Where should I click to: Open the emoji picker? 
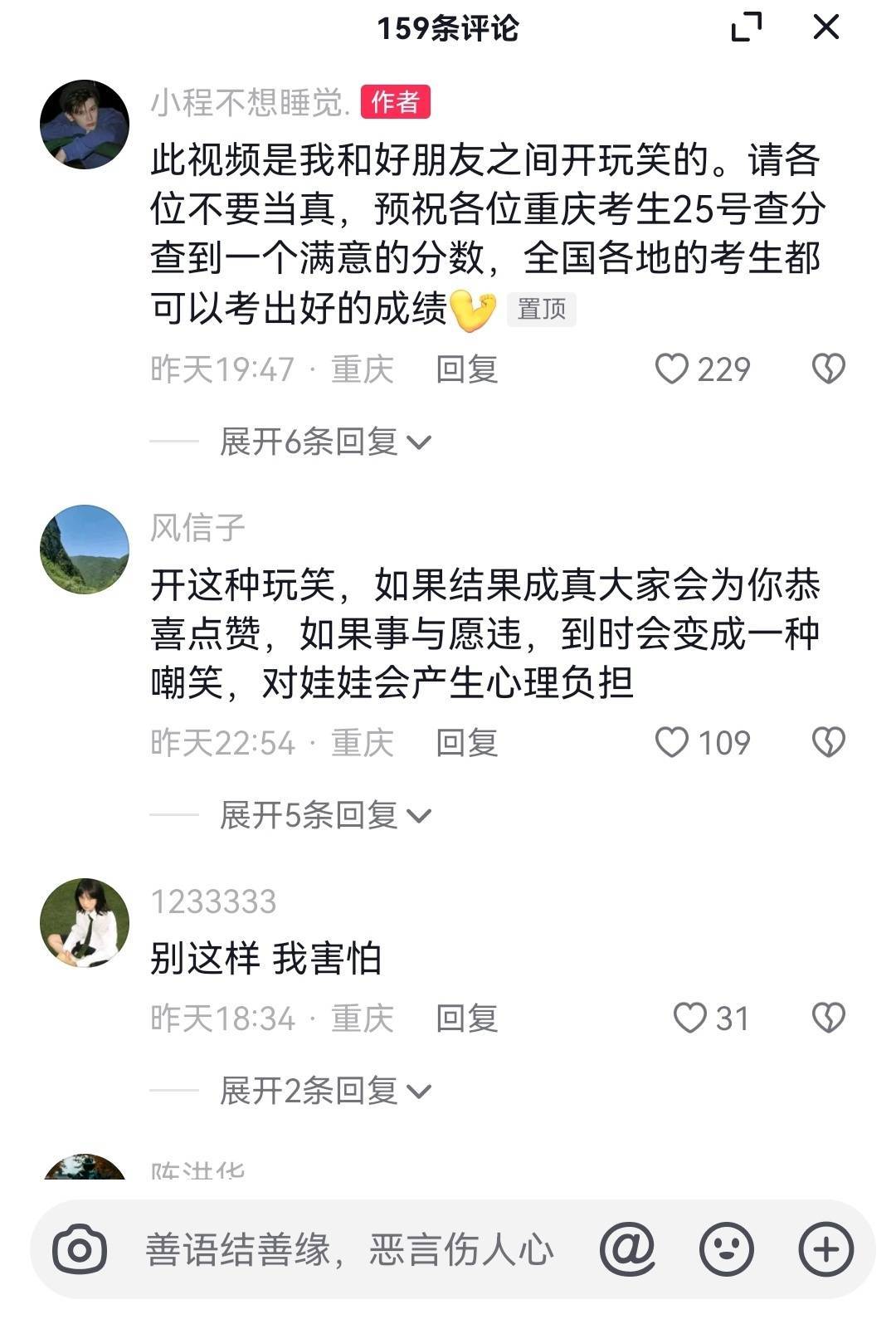click(727, 1249)
